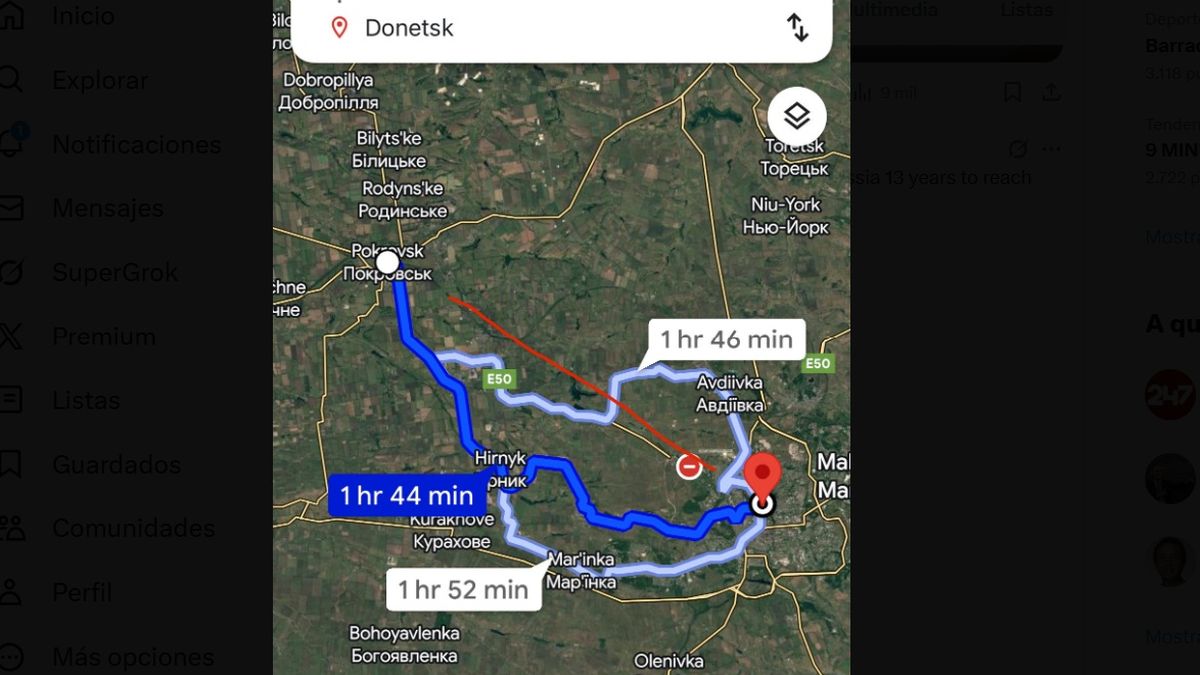The width and height of the screenshot is (1200, 675).
Task: Go to Inicio in the sidebar
Action: coord(82,16)
